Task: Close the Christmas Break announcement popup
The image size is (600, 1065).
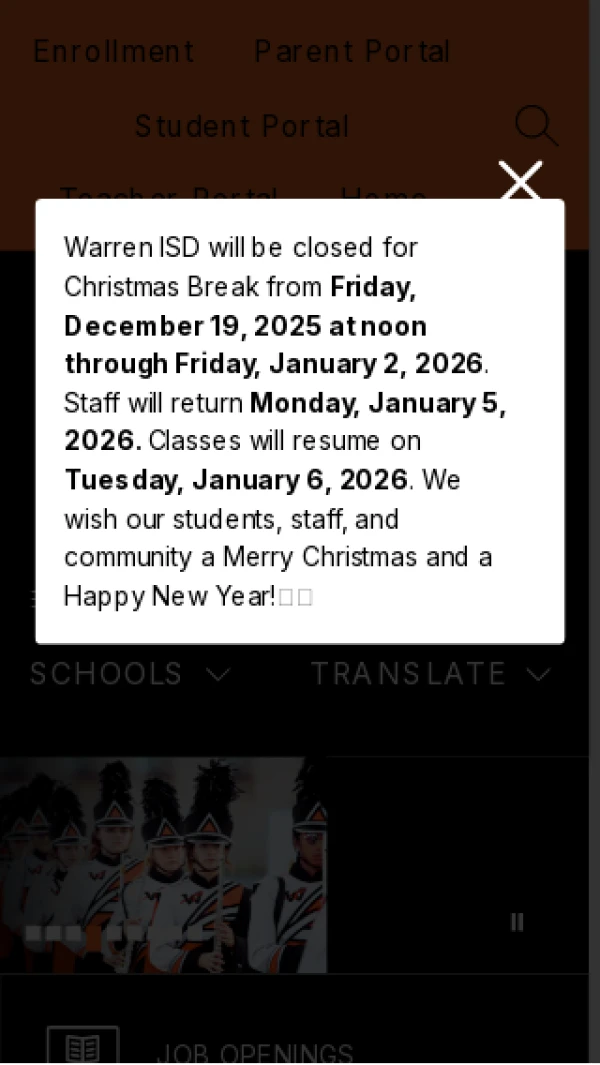Action: click(x=520, y=182)
